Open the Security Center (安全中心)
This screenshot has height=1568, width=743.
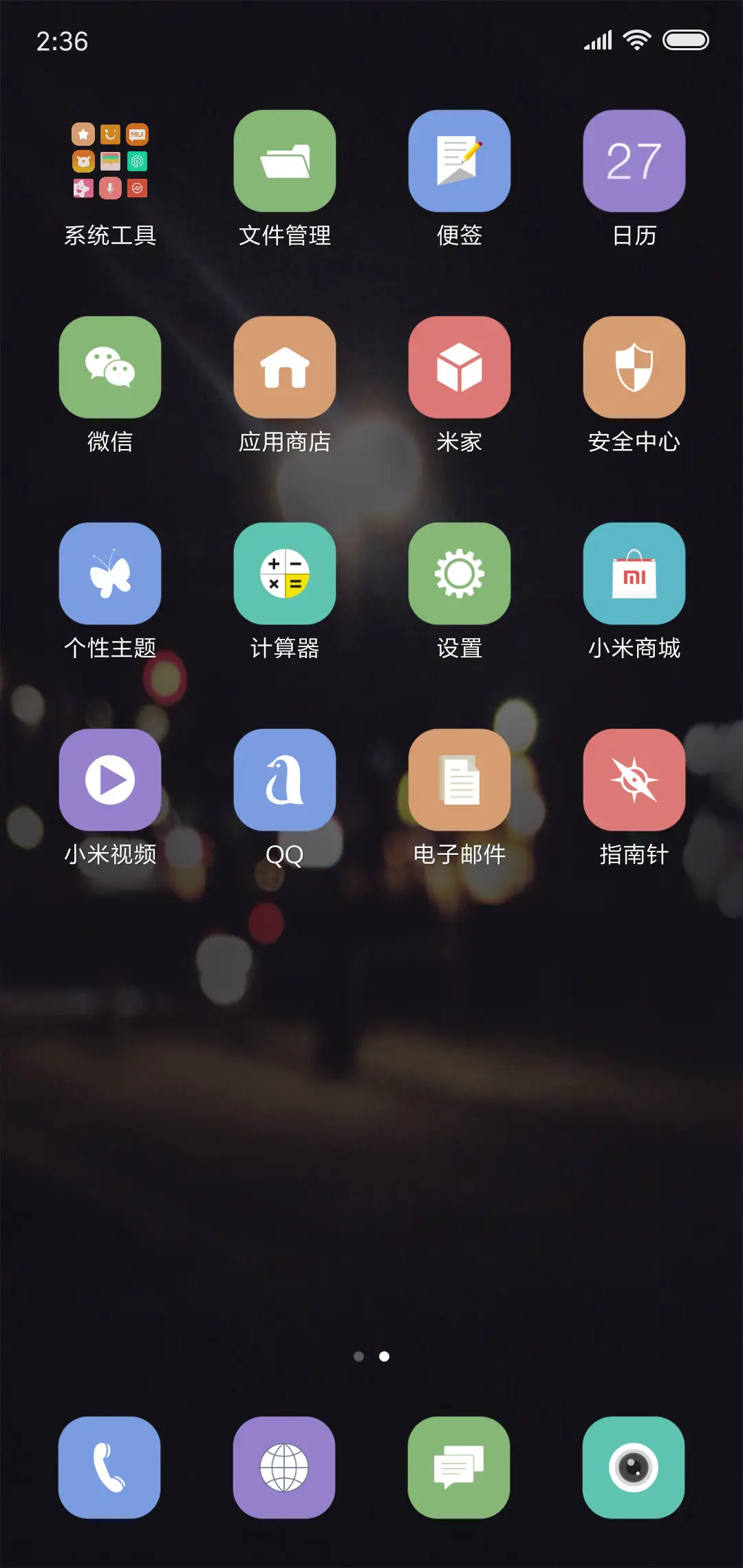[x=634, y=367]
